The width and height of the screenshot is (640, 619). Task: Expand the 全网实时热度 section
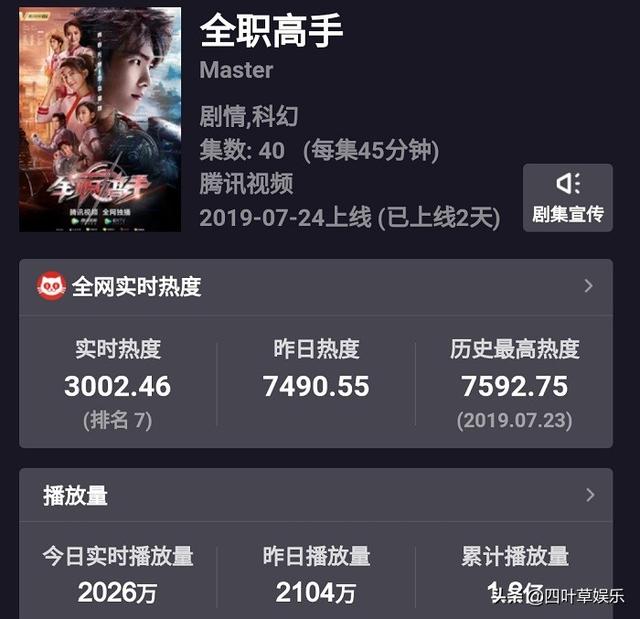point(589,287)
